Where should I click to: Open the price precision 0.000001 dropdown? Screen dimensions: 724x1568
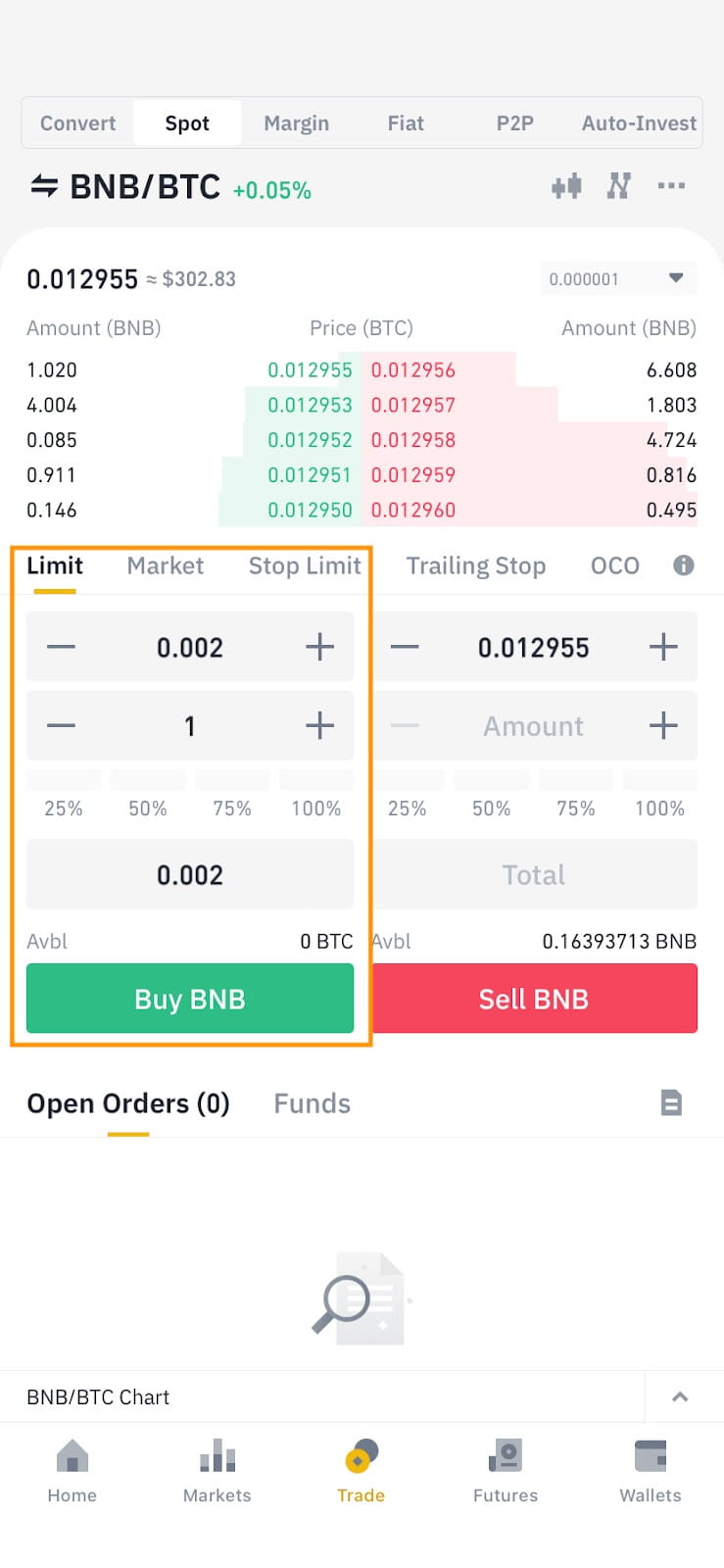[x=618, y=278]
